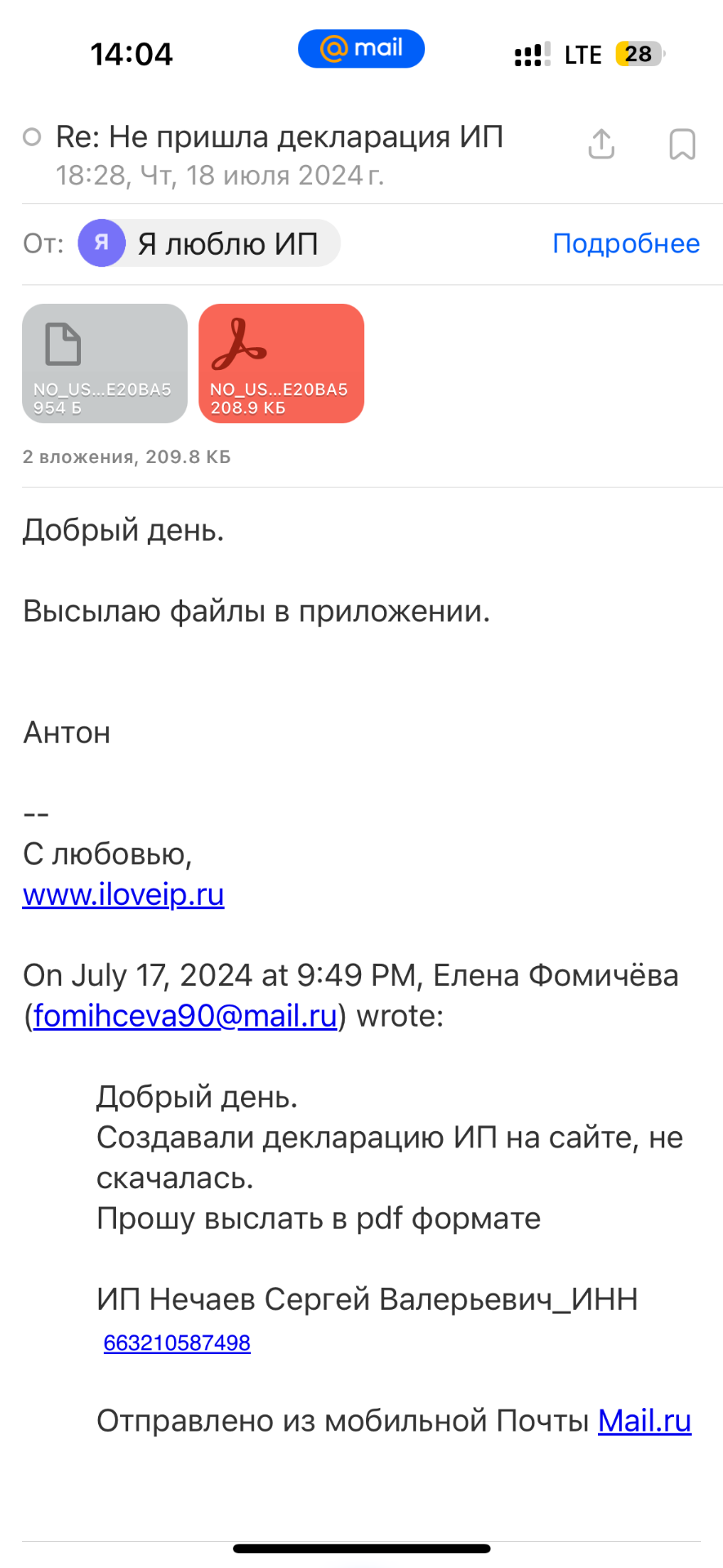Tap the linked number 663210587498
The width and height of the screenshot is (723, 1568).
click(x=177, y=1343)
